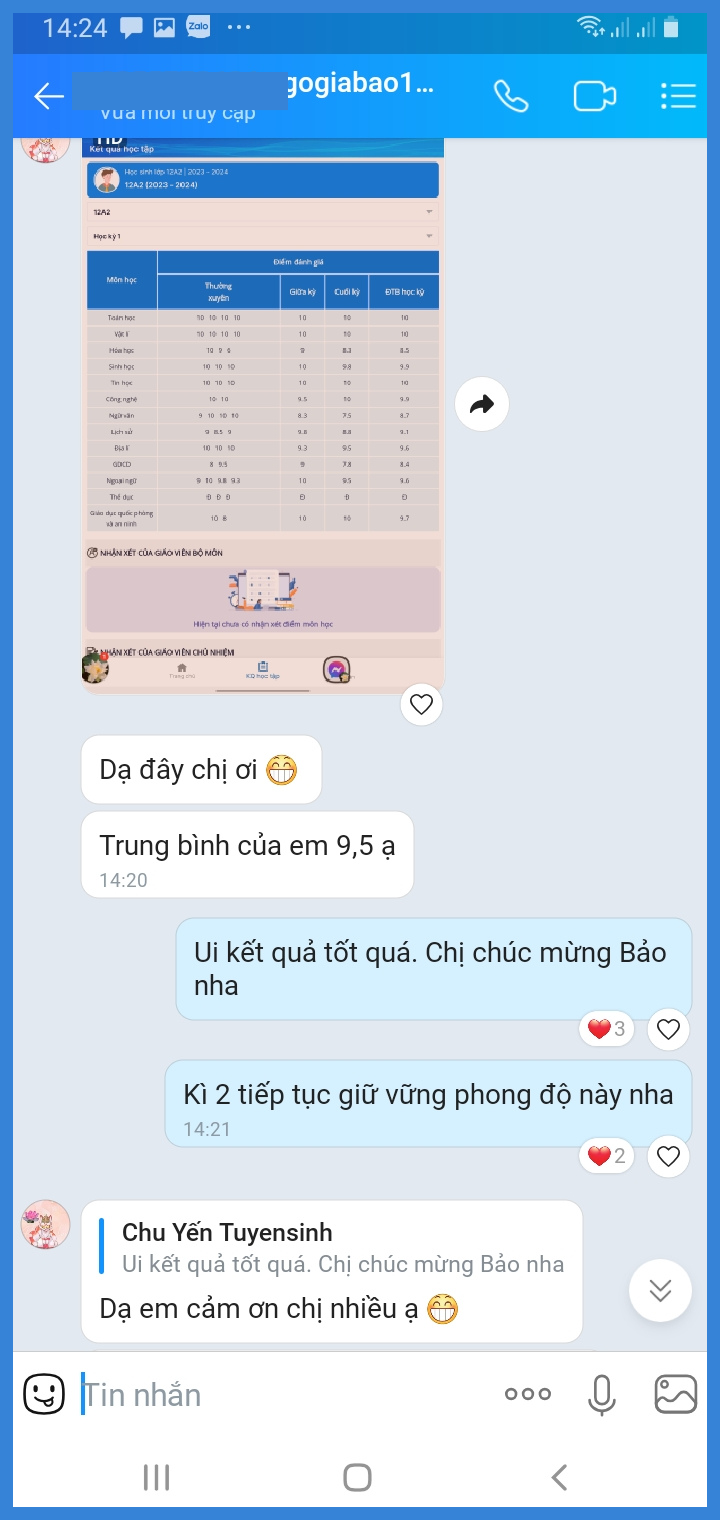Focus the "Tin nhắn" message field

(x=280, y=1394)
